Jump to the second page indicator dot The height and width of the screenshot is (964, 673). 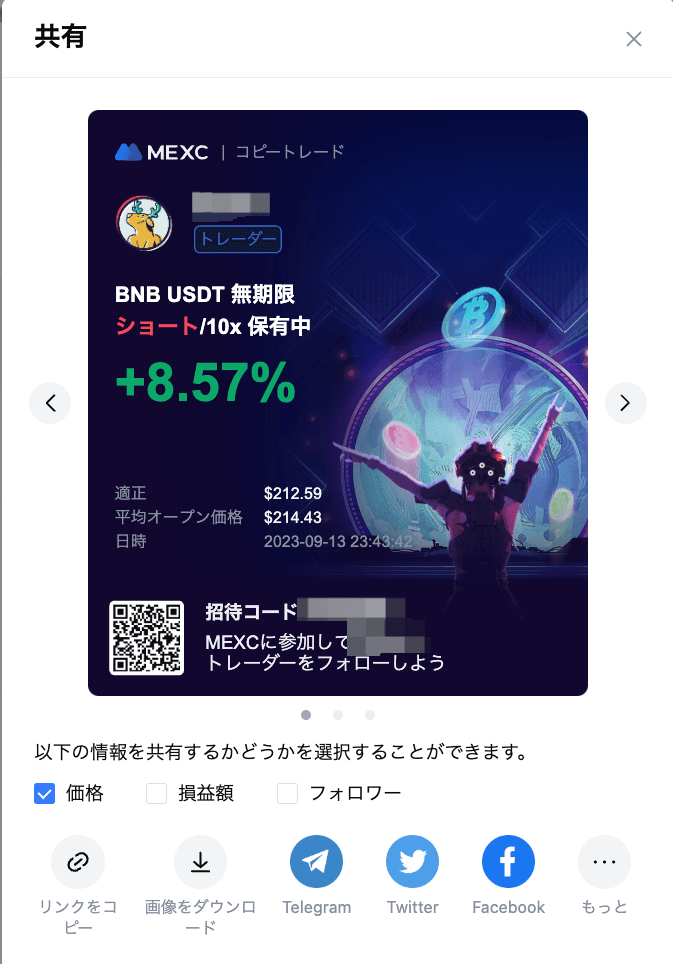[338, 715]
